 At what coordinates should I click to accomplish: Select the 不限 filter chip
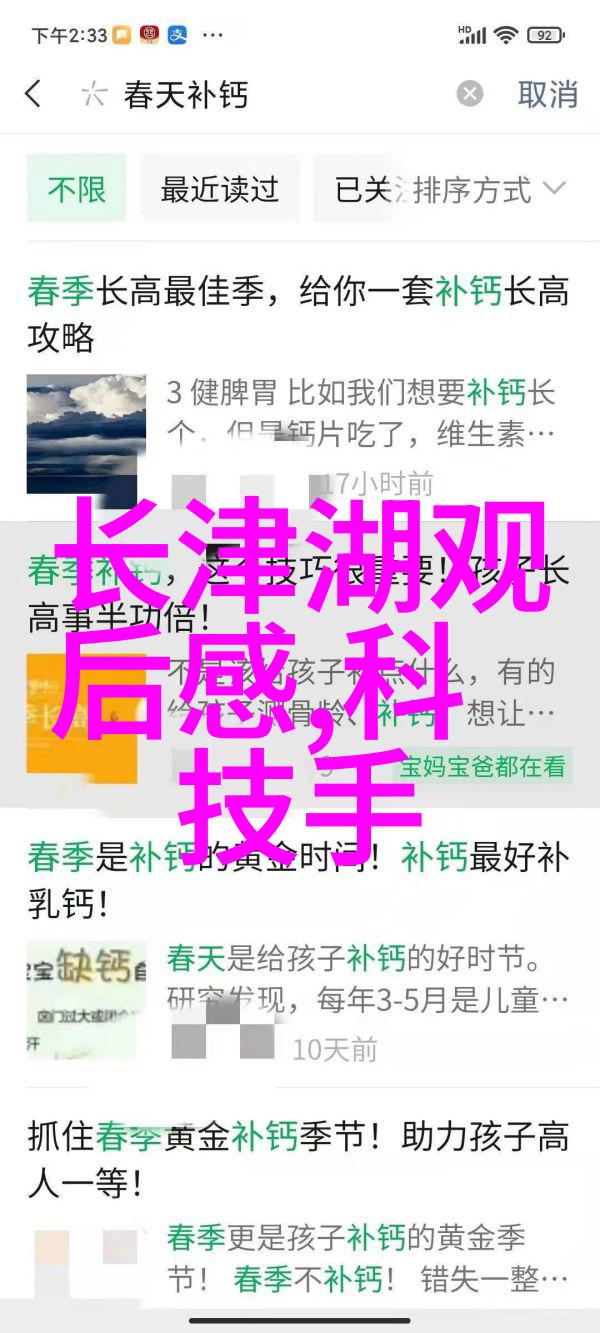77,189
